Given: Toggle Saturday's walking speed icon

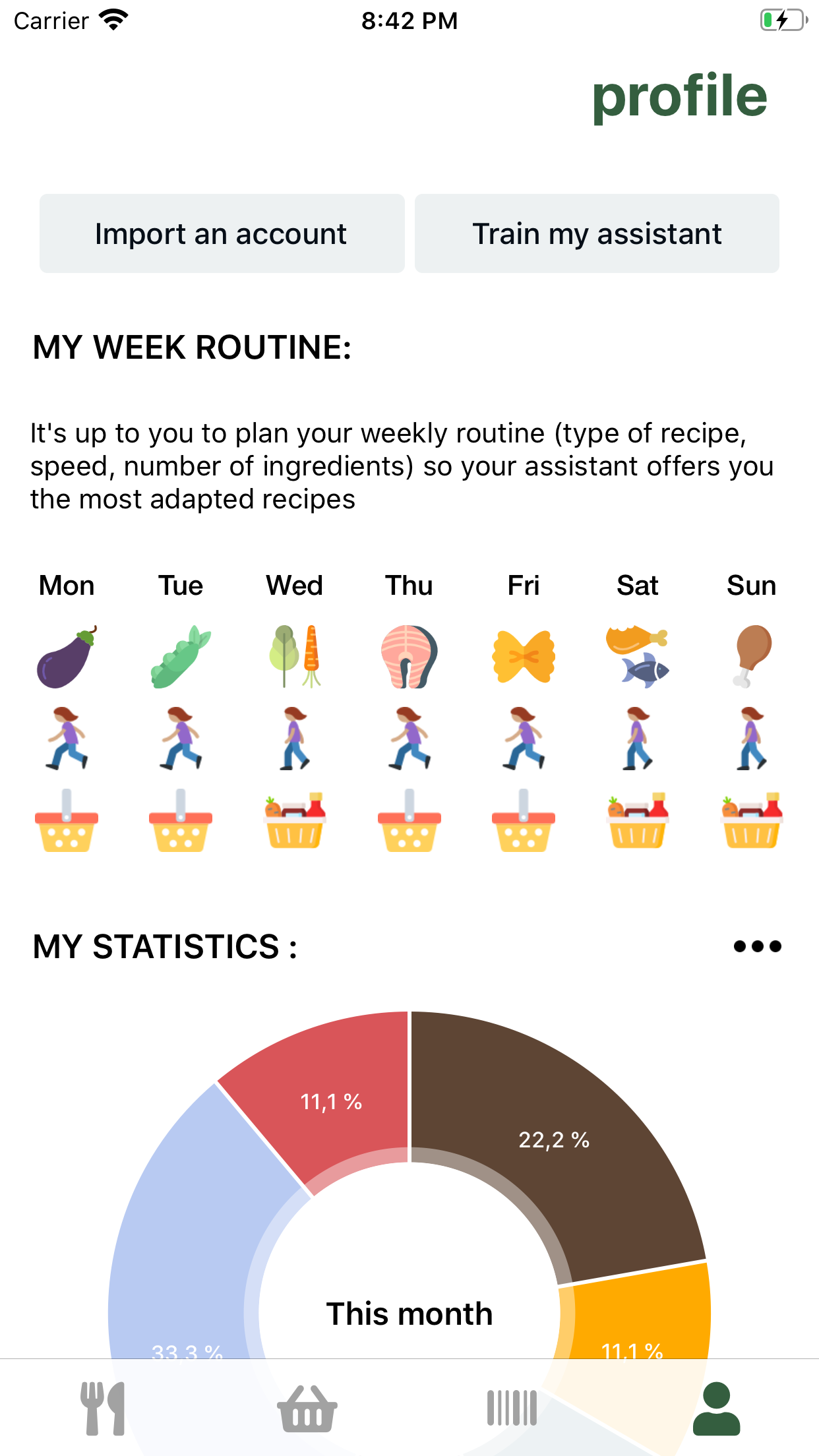Looking at the screenshot, I should (x=638, y=739).
